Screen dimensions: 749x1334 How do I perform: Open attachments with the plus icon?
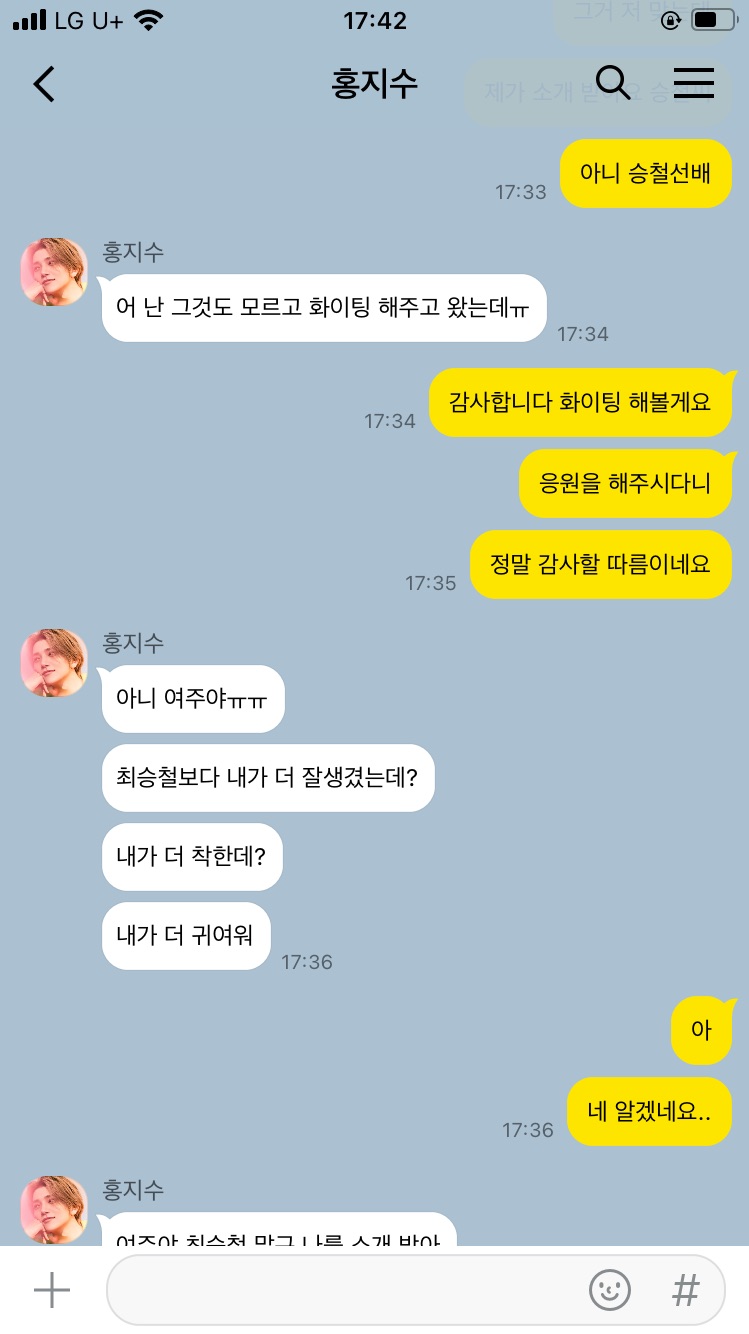pos(51,1290)
